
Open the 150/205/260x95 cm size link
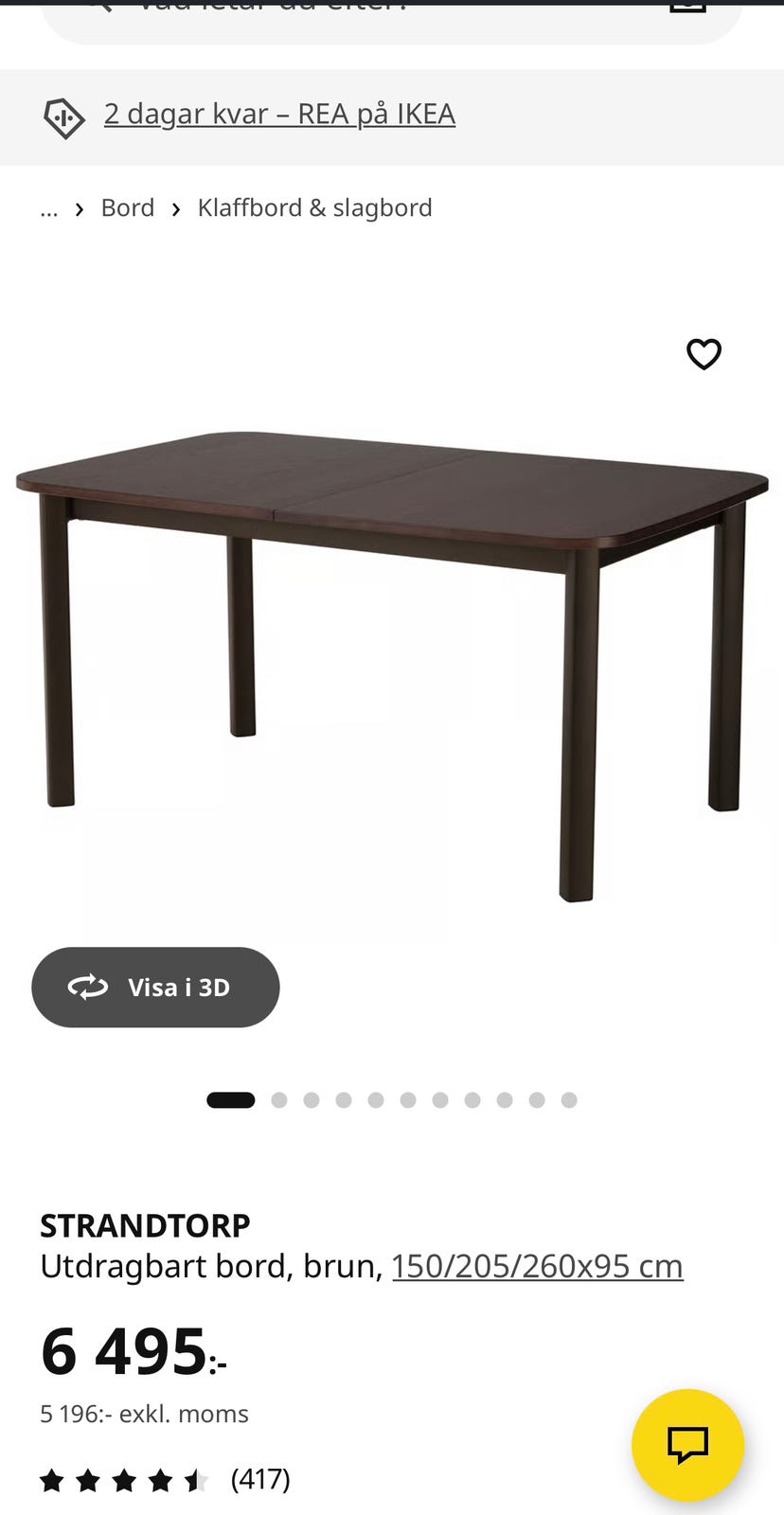tap(537, 1267)
